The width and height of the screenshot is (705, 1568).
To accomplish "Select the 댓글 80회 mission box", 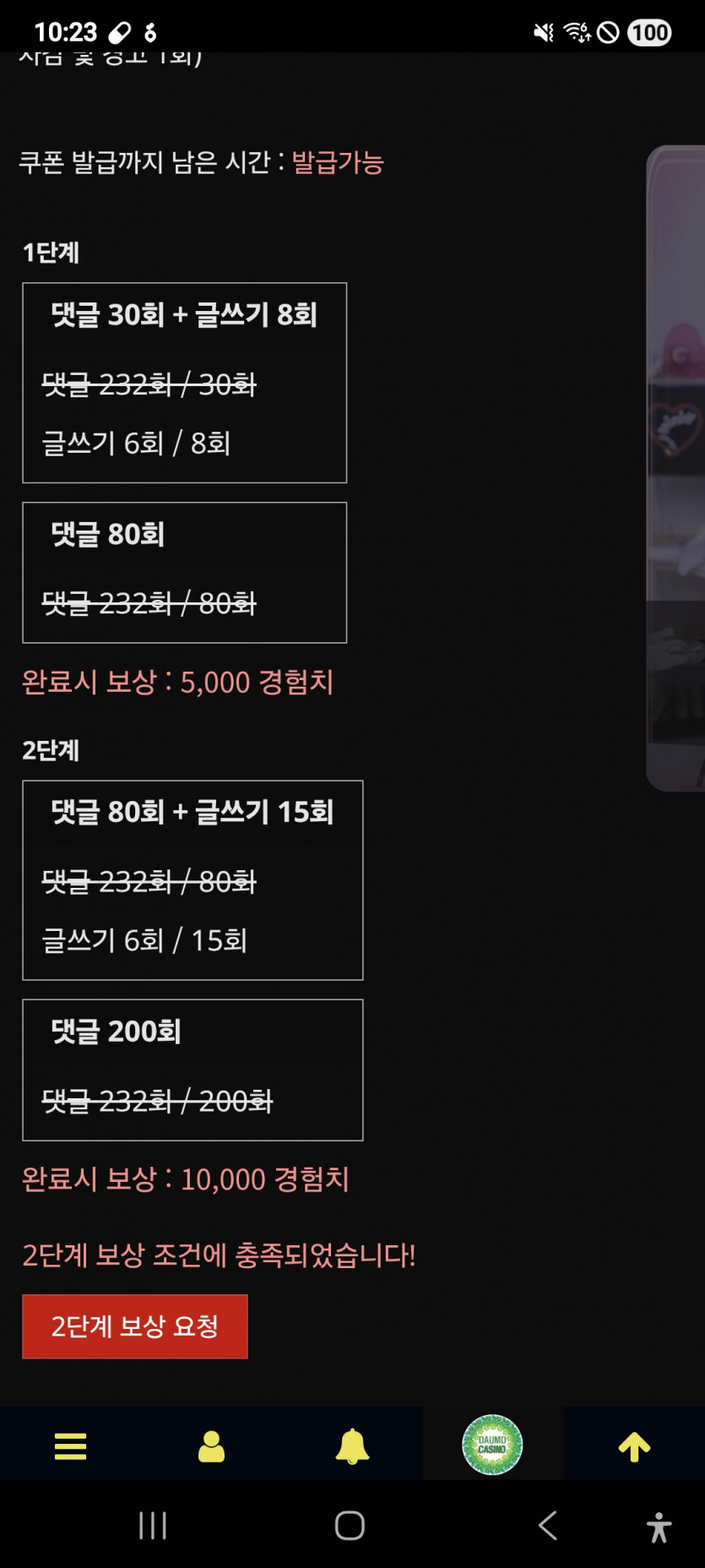I will [x=184, y=571].
